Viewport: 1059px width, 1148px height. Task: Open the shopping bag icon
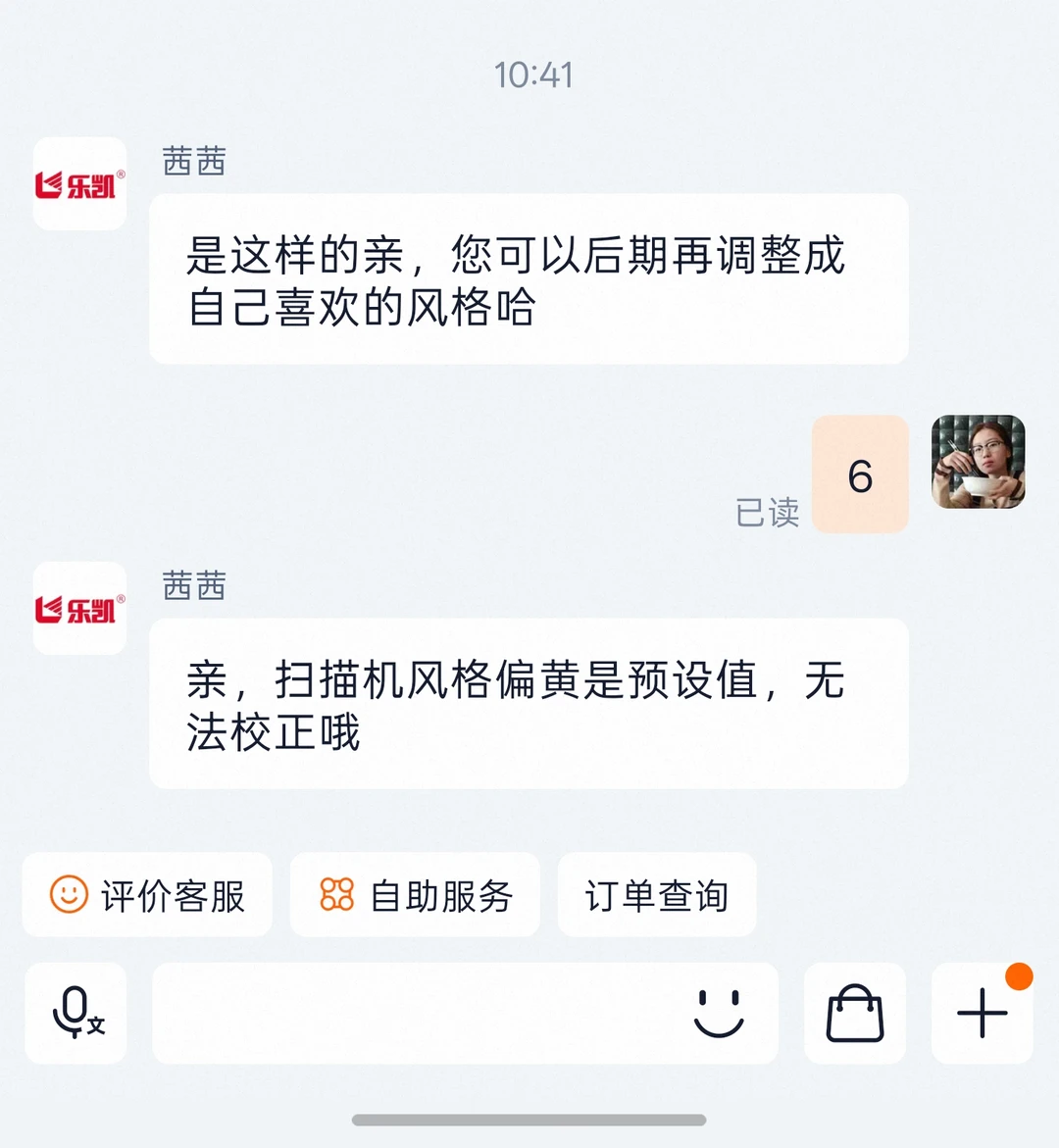855,1013
